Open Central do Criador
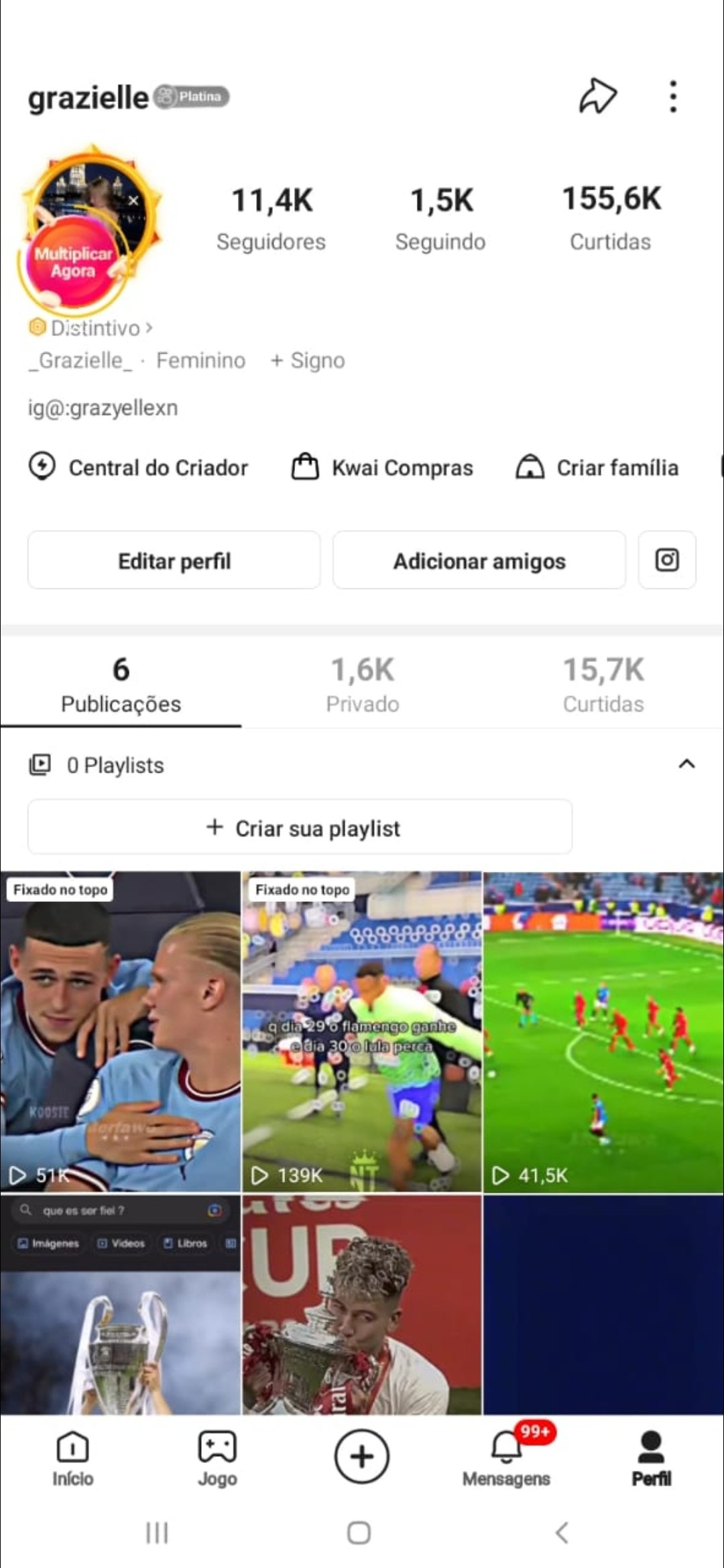This screenshot has width=724, height=1568. pyautogui.click(x=139, y=467)
